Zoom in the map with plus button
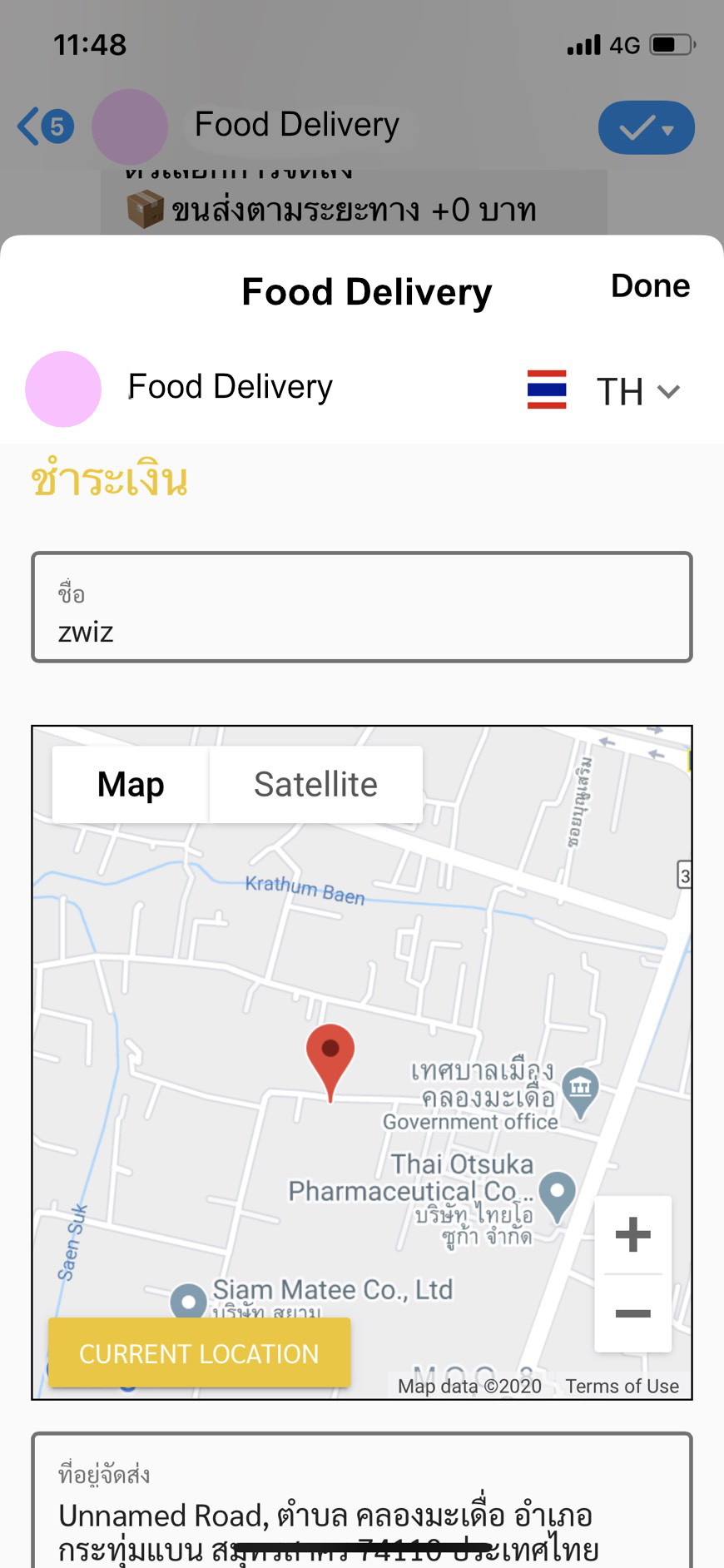The image size is (724, 1568). 632,1234
